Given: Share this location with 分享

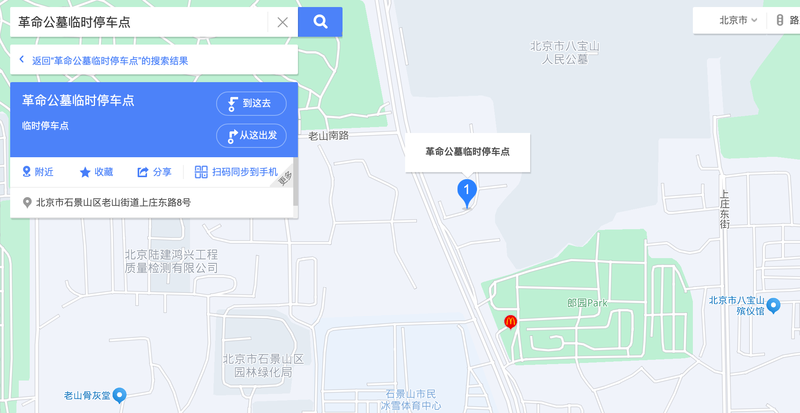Looking at the screenshot, I should (x=154, y=172).
